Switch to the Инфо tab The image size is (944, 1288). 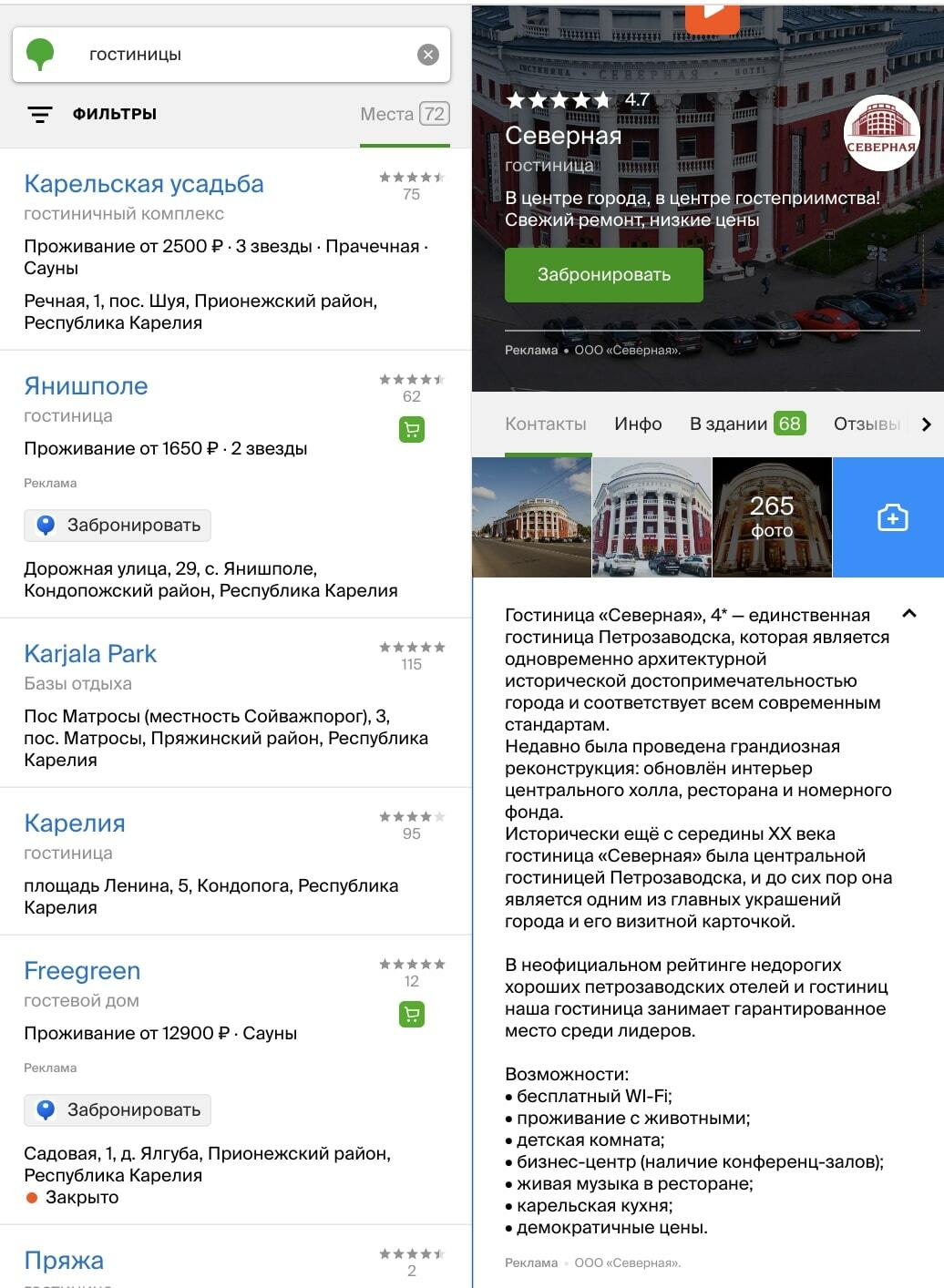pos(638,424)
